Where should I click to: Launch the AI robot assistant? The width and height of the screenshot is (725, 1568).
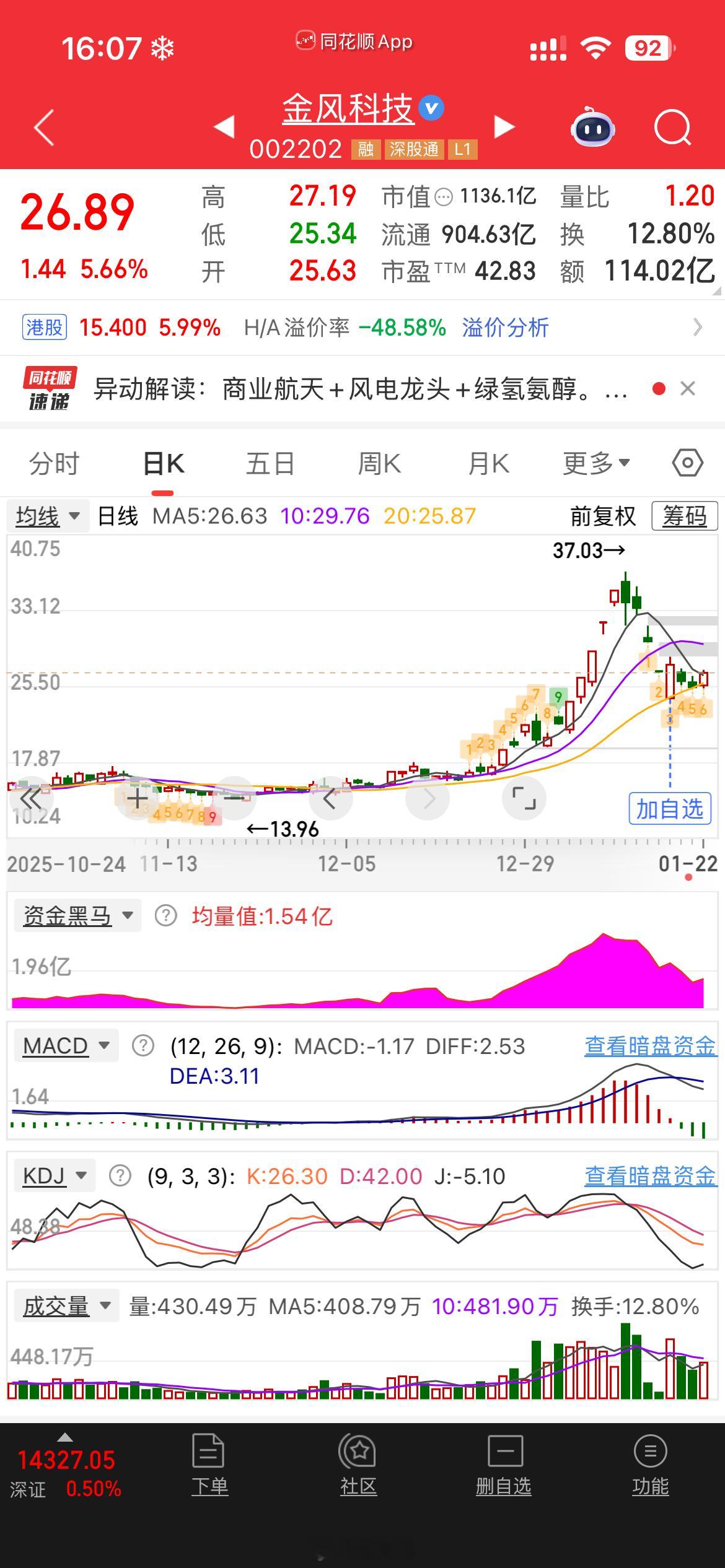[593, 128]
